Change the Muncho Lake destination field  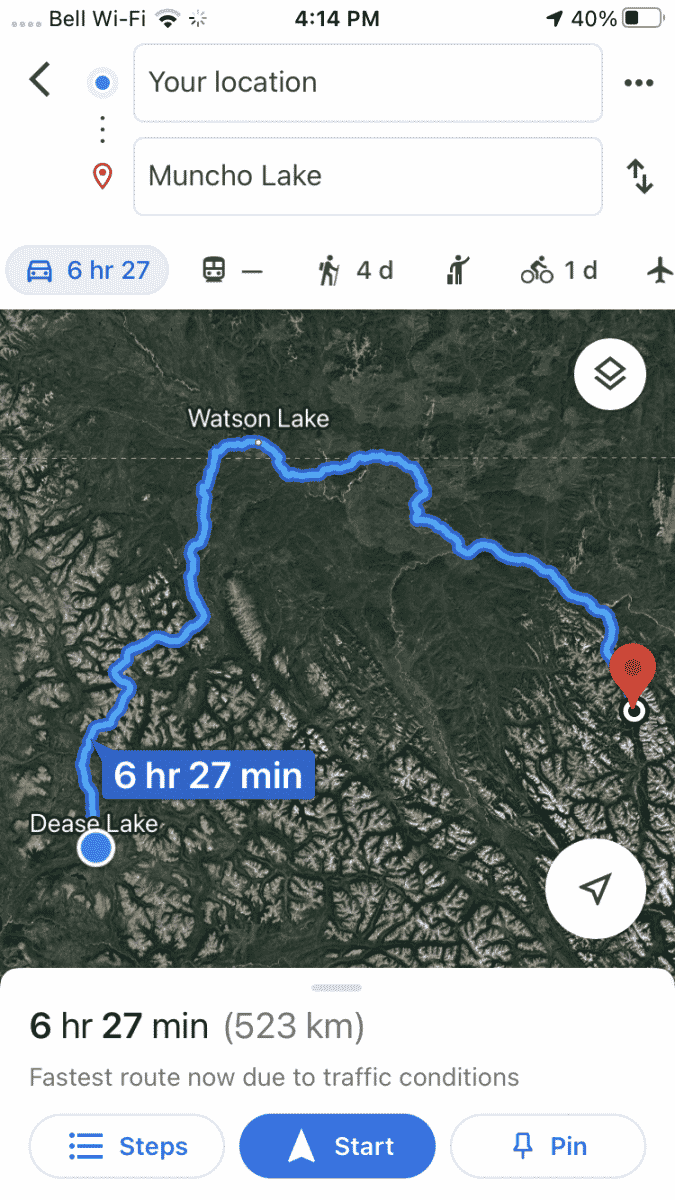(x=367, y=176)
